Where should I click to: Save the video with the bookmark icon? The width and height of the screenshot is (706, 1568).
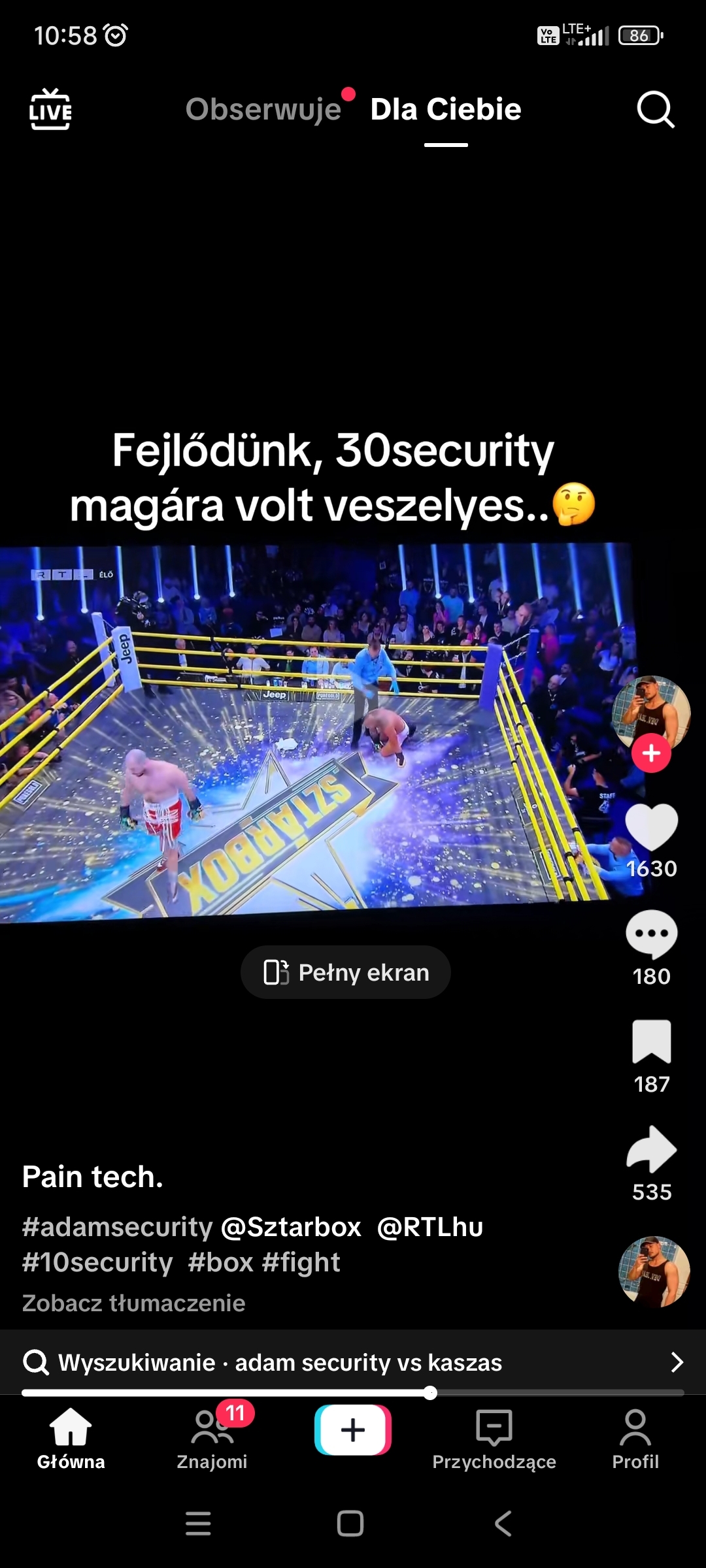pos(651,1042)
